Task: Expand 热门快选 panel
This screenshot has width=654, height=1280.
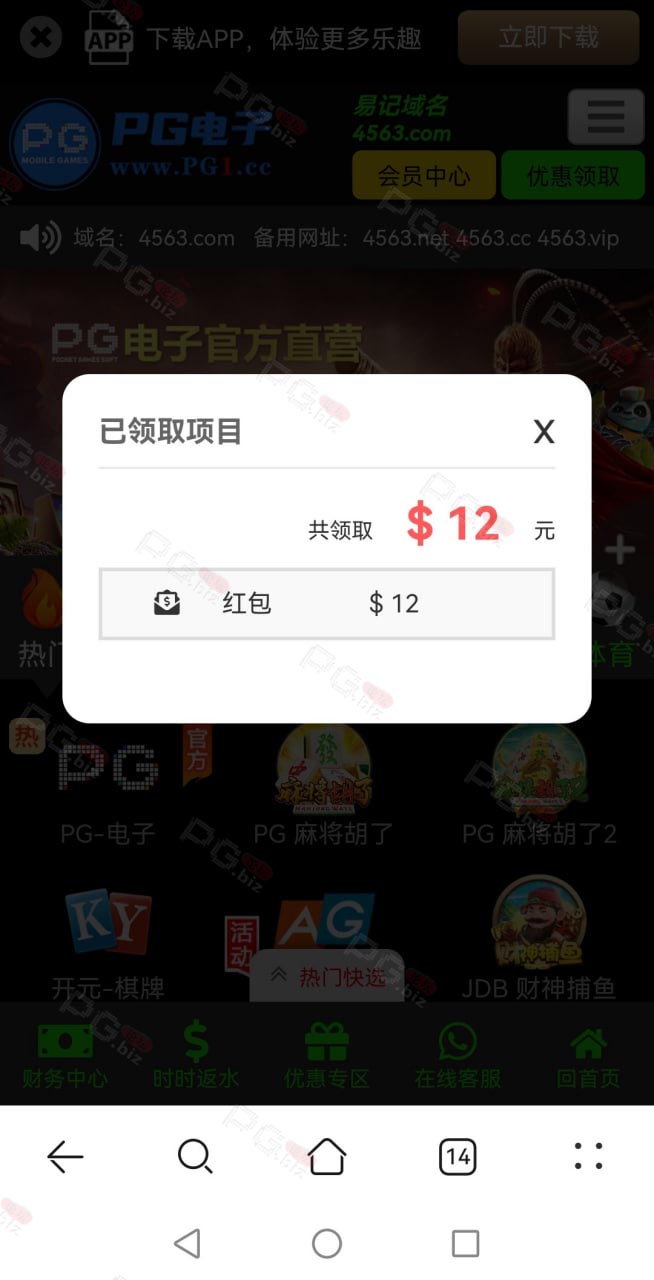Action: click(x=327, y=977)
